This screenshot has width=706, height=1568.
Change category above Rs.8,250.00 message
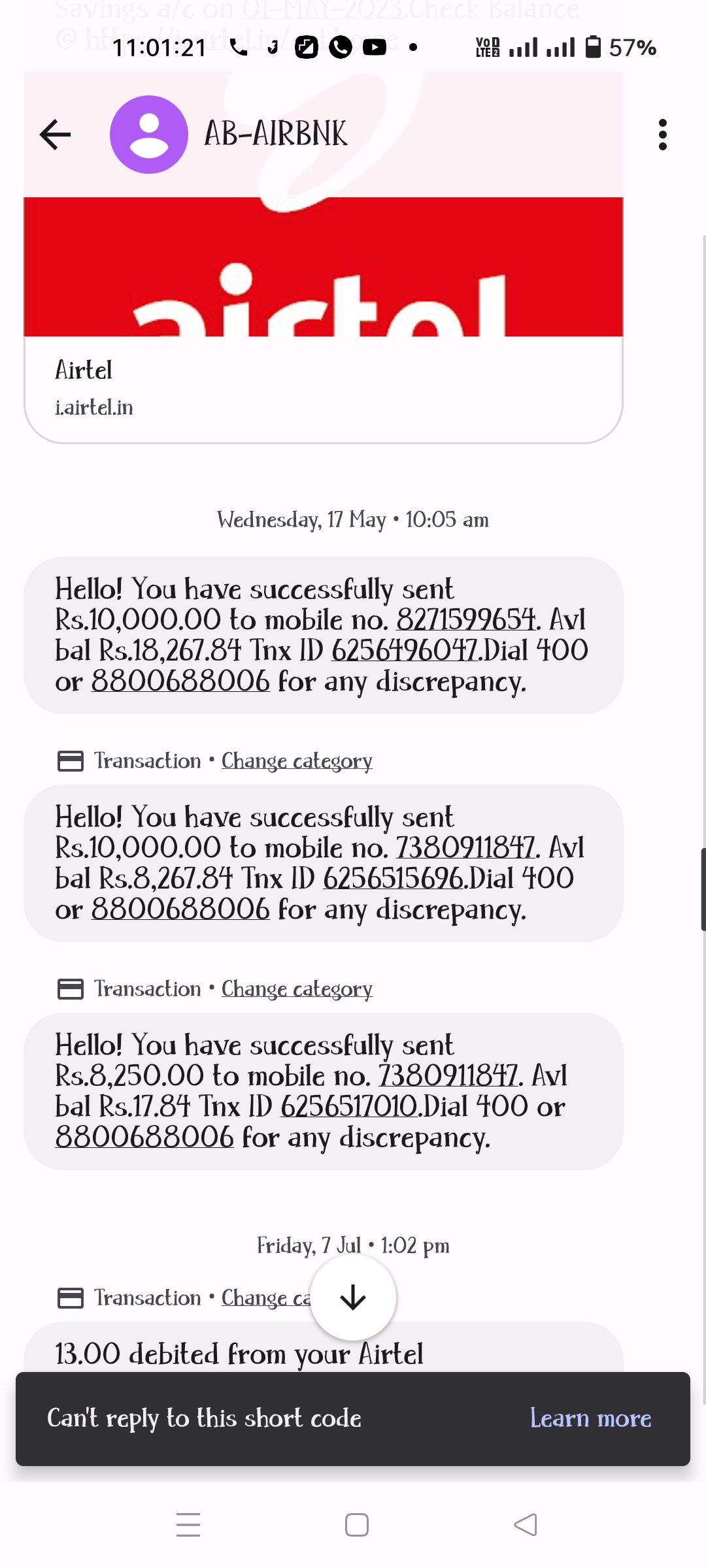(x=297, y=989)
